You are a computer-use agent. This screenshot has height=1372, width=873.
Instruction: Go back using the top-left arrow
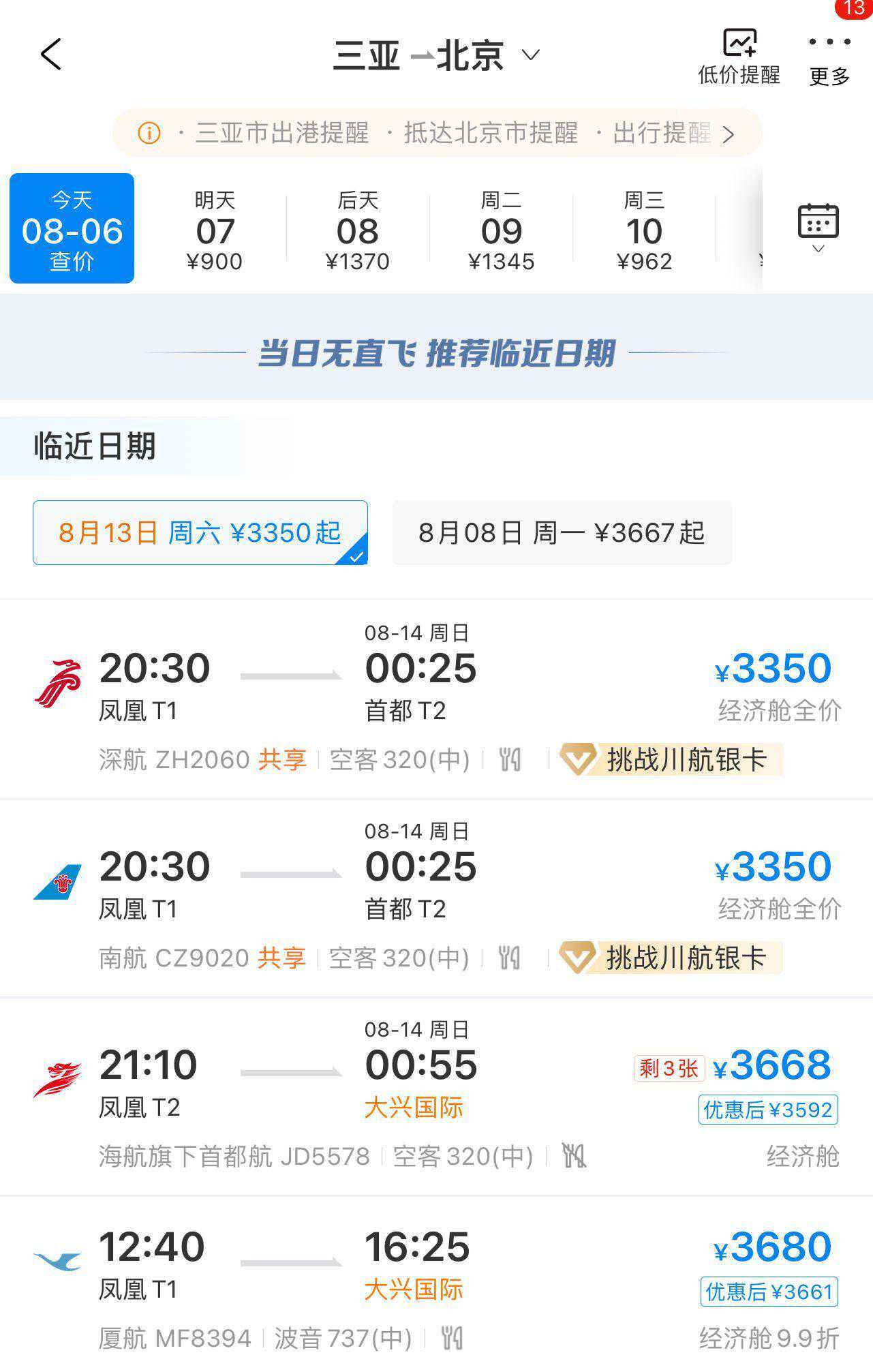[x=51, y=55]
